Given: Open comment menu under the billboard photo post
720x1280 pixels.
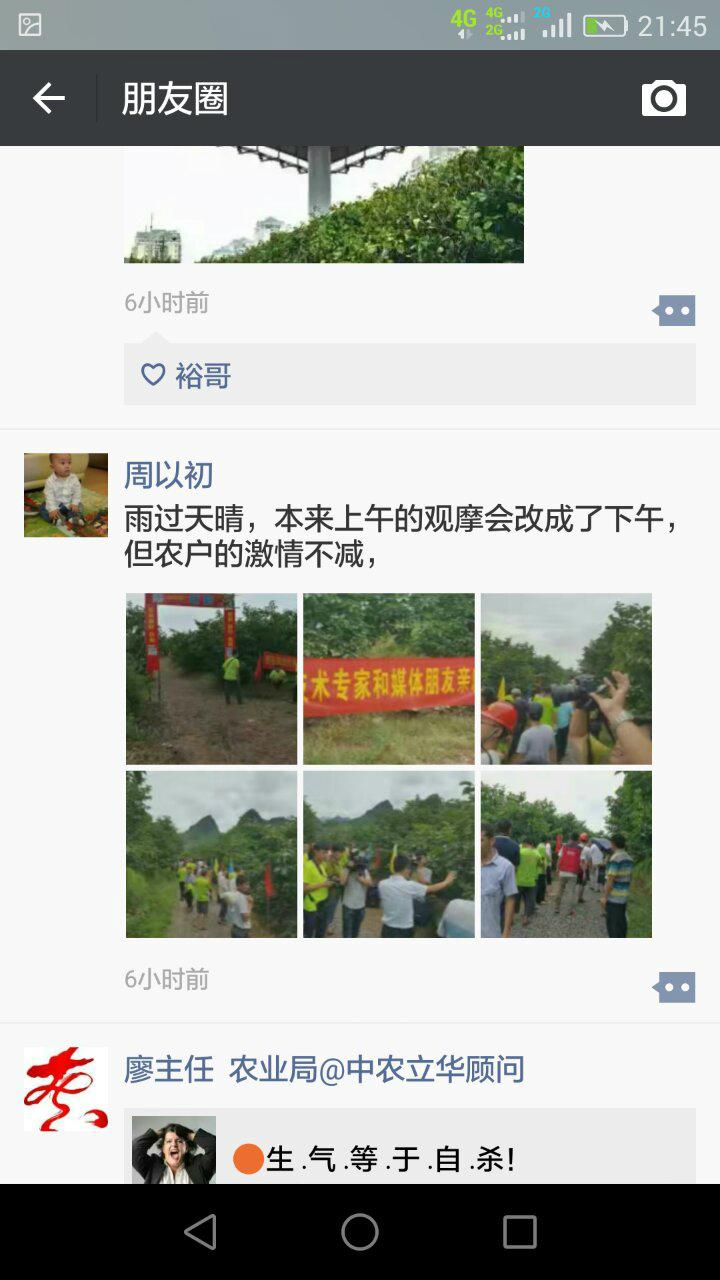Looking at the screenshot, I should (674, 311).
